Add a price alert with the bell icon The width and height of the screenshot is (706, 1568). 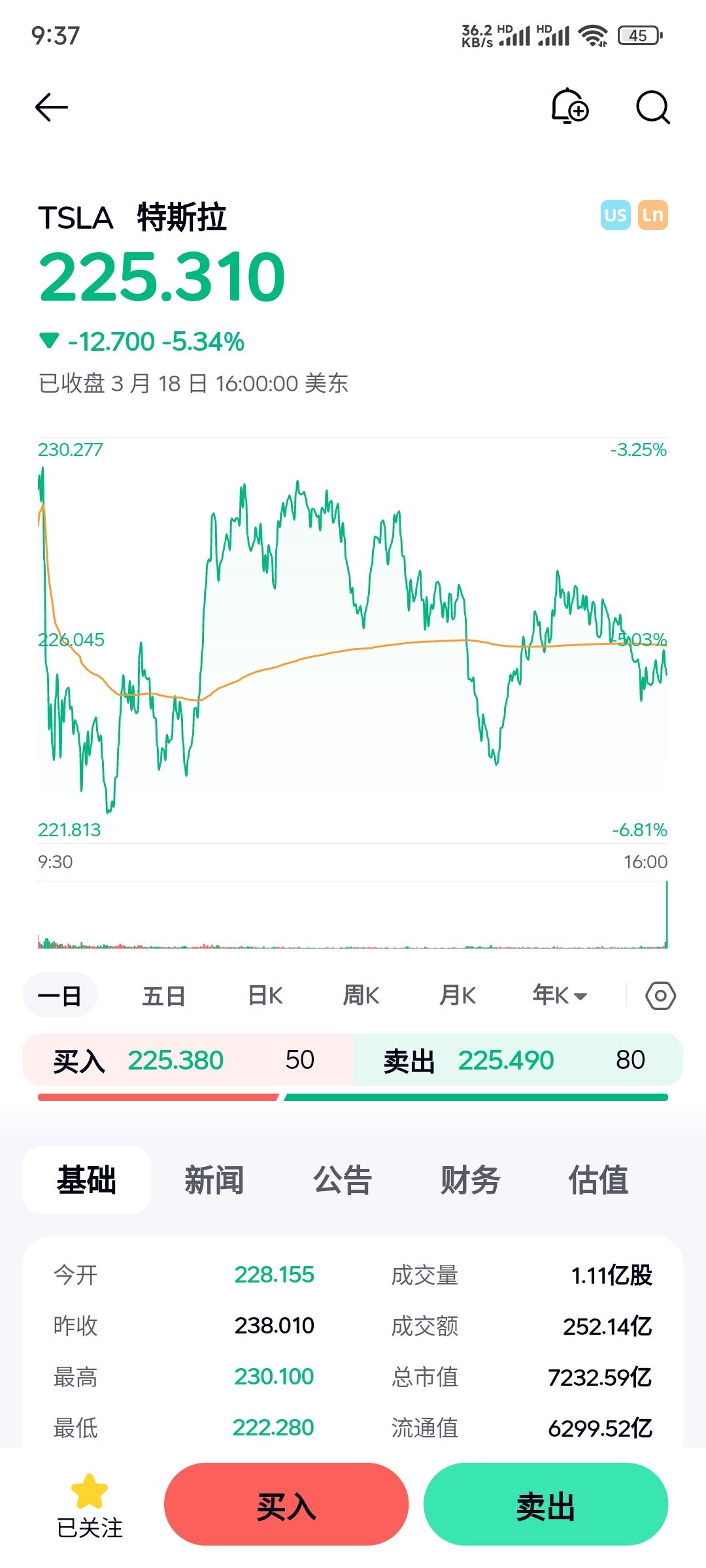pyautogui.click(x=570, y=106)
